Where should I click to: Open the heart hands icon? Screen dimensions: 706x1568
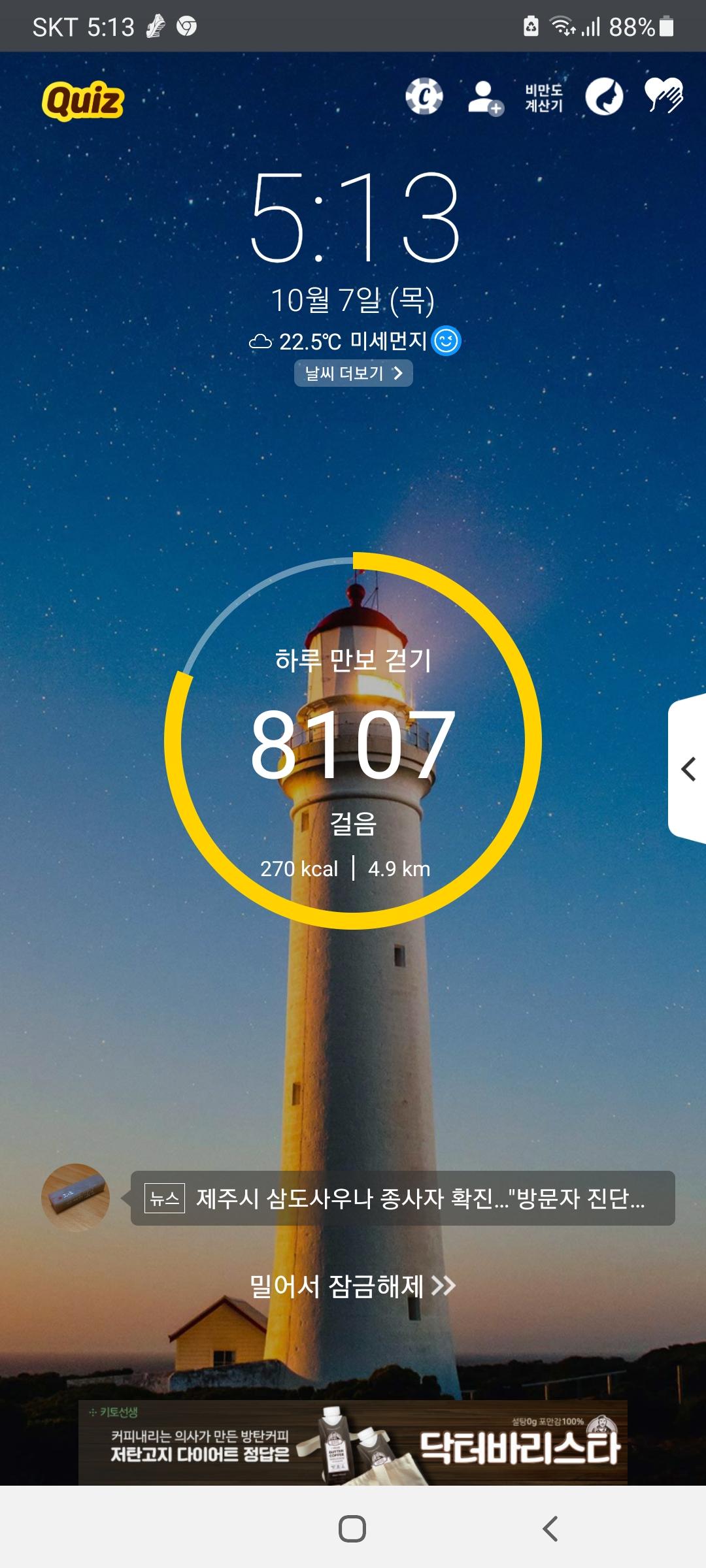[664, 96]
